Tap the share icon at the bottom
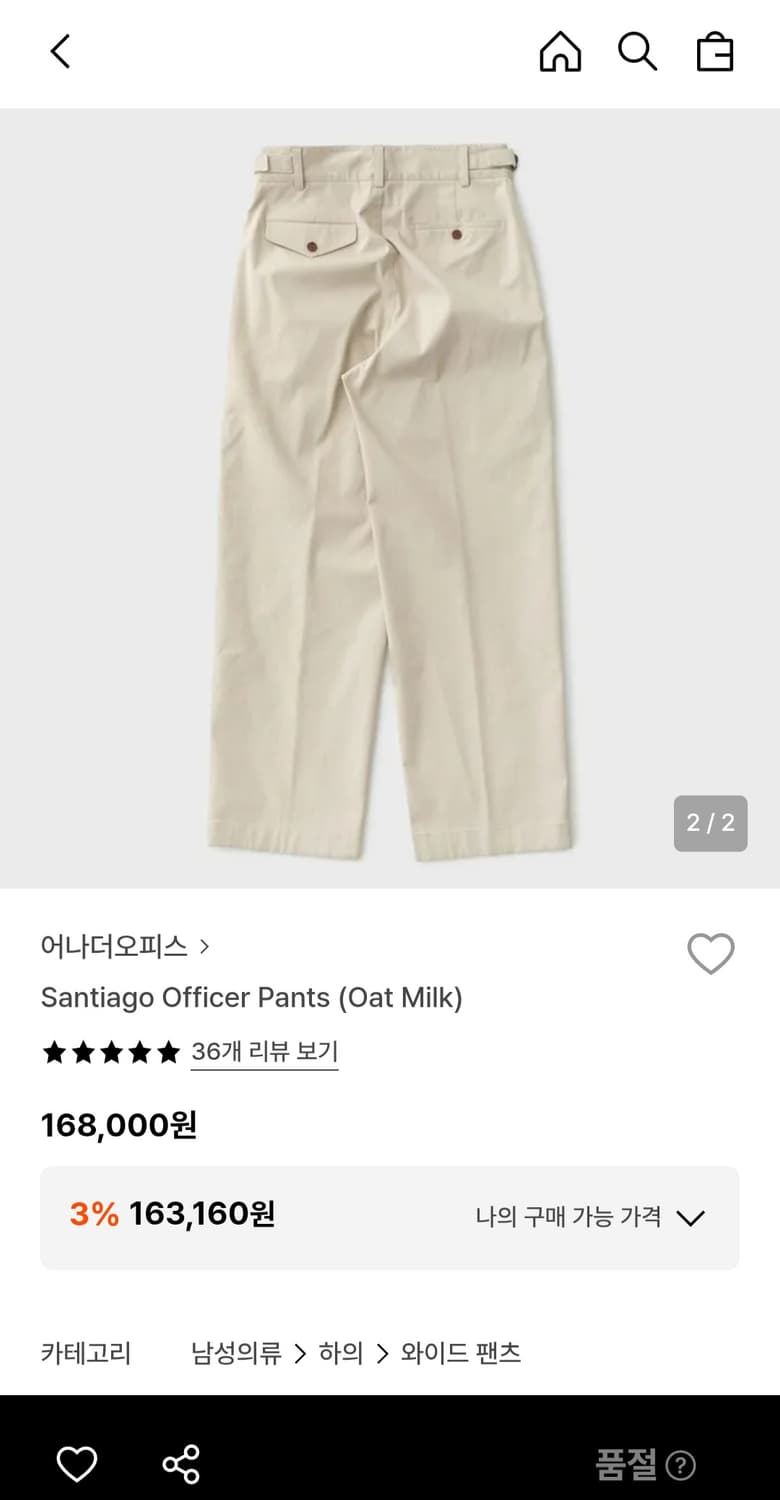This screenshot has width=780, height=1500. tap(180, 1463)
